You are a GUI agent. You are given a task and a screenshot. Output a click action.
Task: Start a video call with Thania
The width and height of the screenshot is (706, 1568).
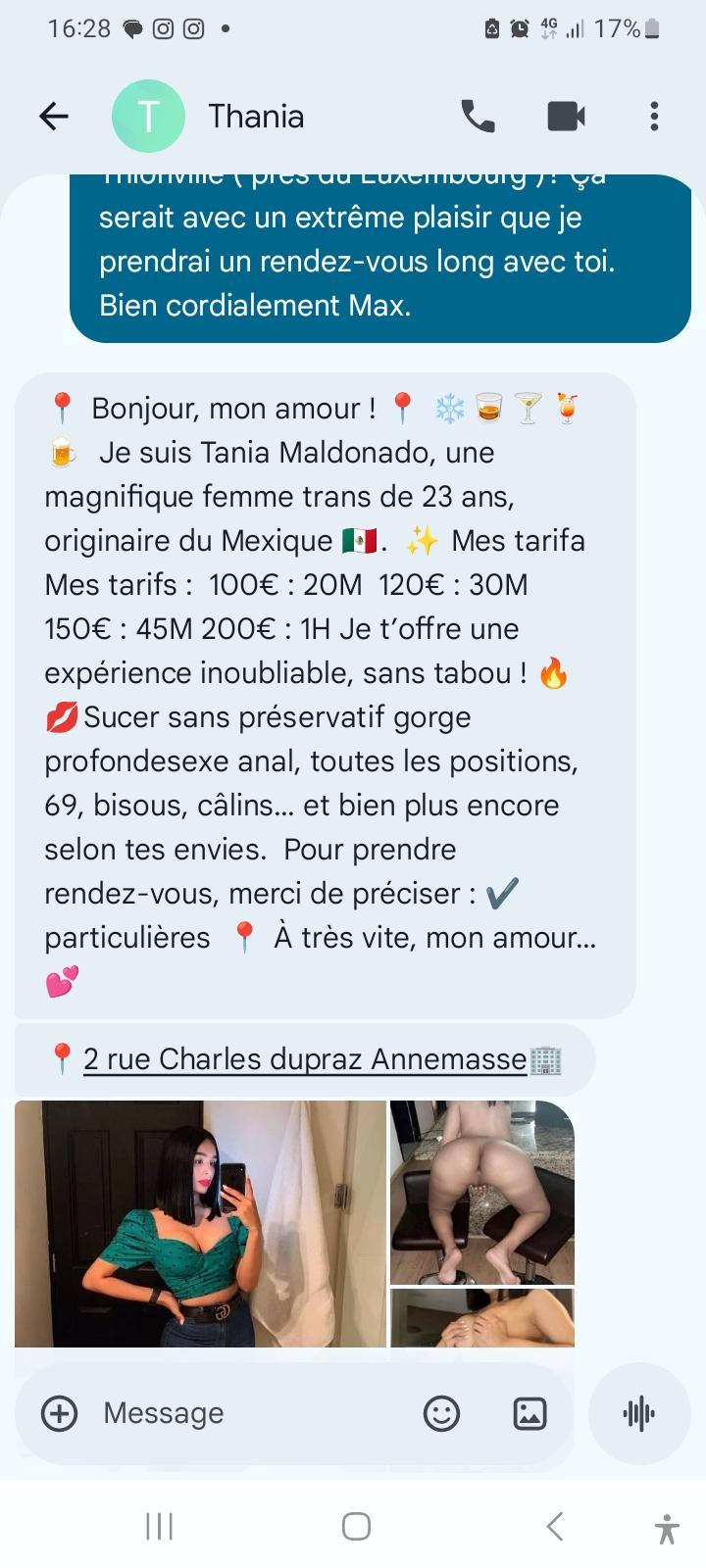pos(566,117)
